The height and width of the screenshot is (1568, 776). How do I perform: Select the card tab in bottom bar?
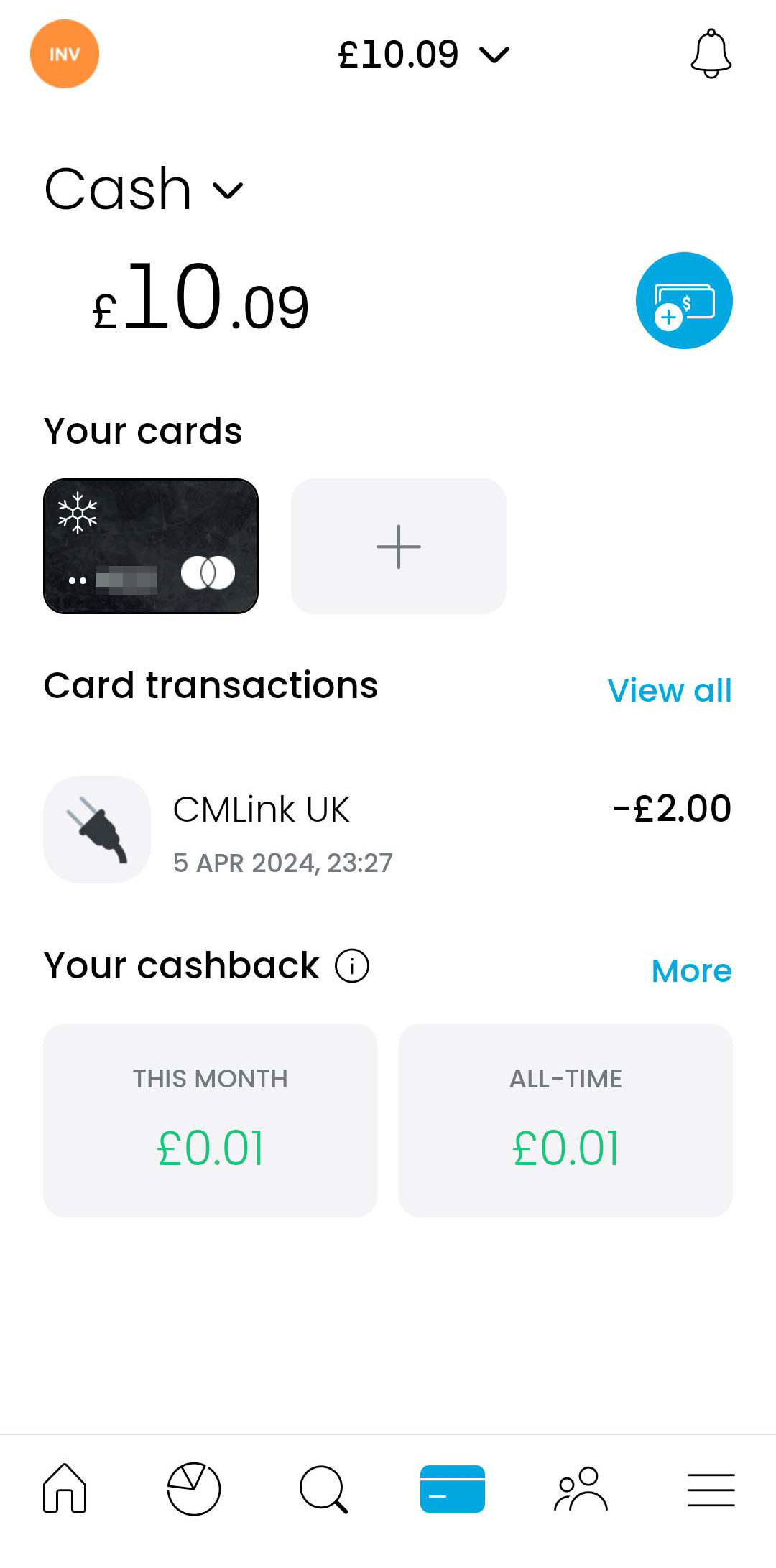coord(453,1488)
